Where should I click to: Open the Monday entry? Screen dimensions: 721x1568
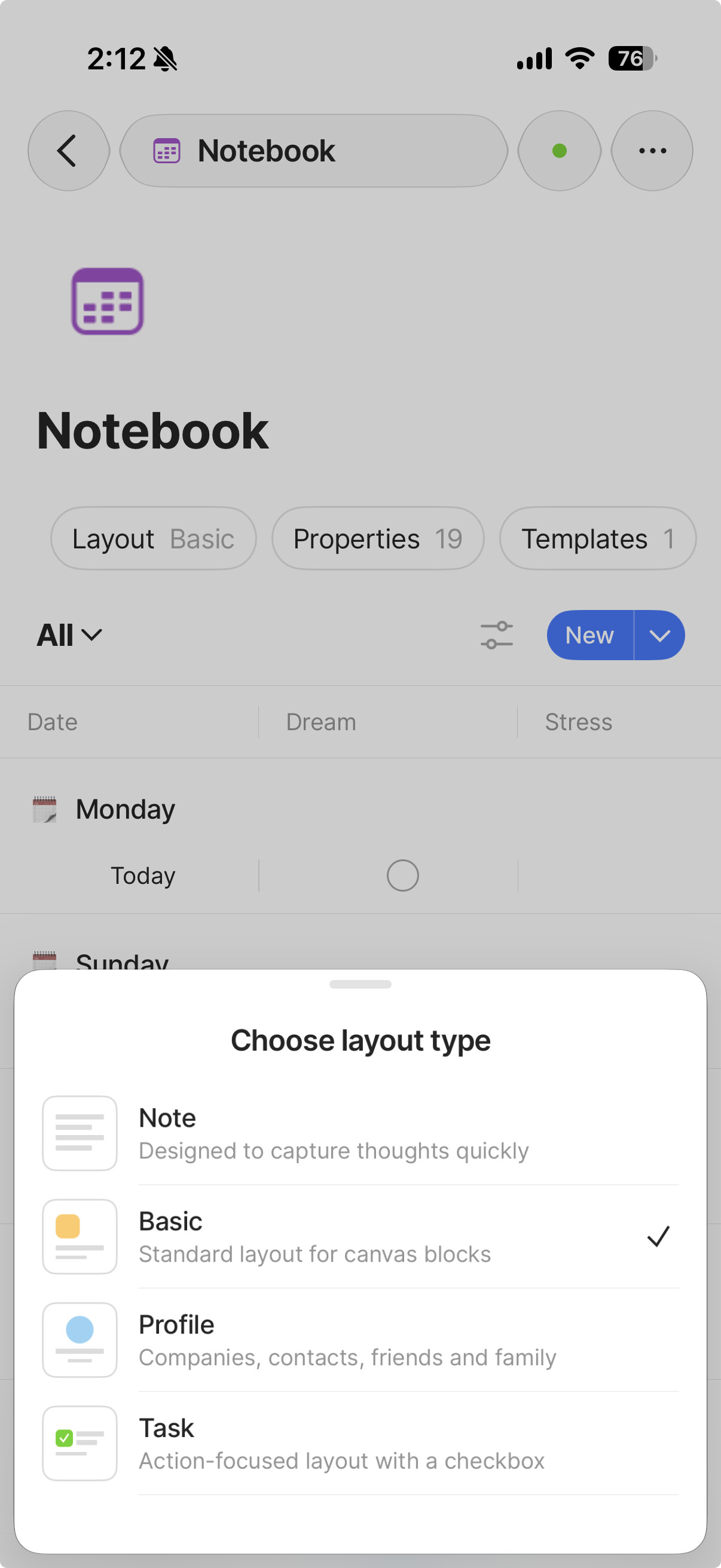point(125,810)
